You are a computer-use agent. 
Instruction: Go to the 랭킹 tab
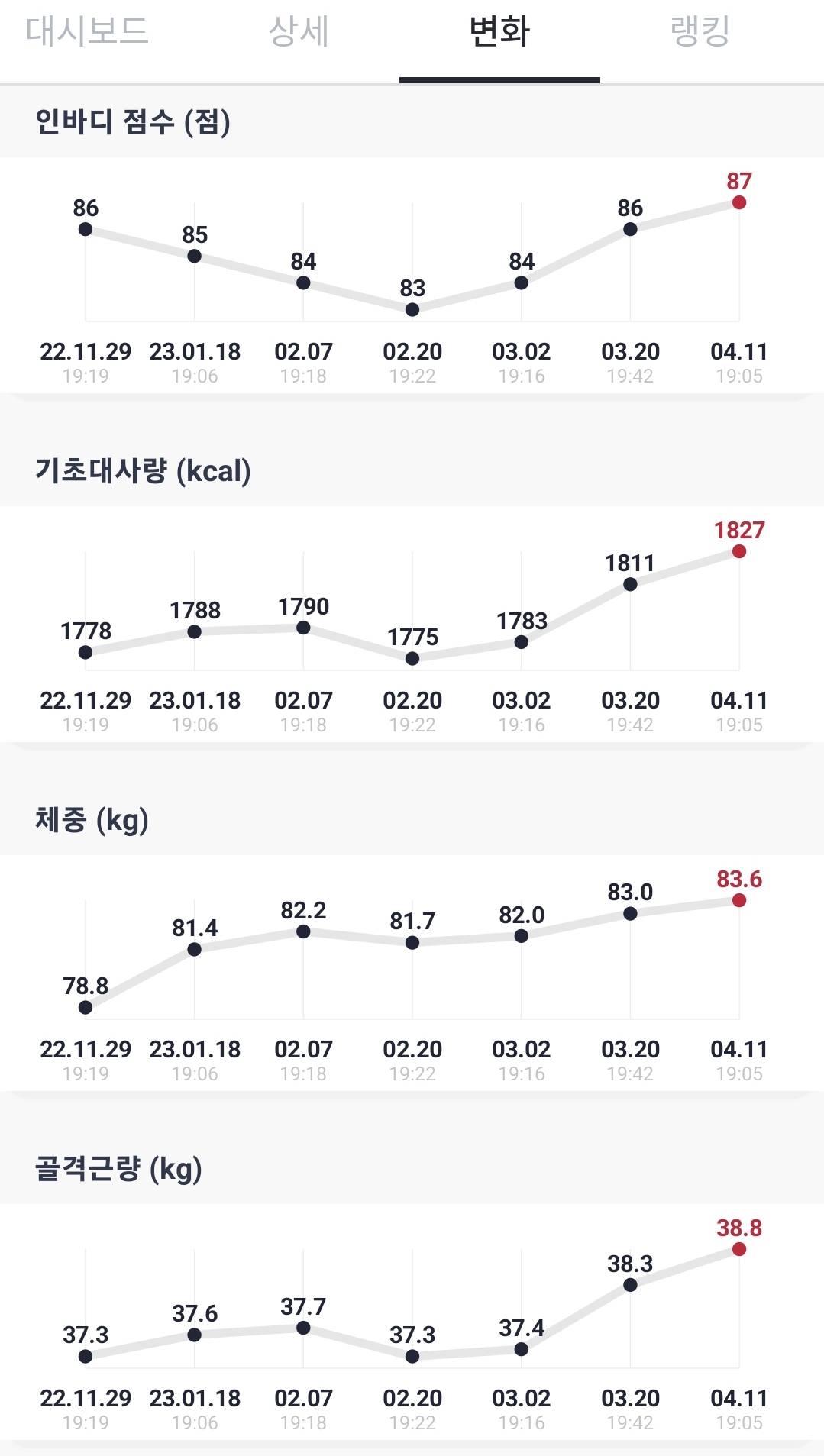[x=700, y=32]
